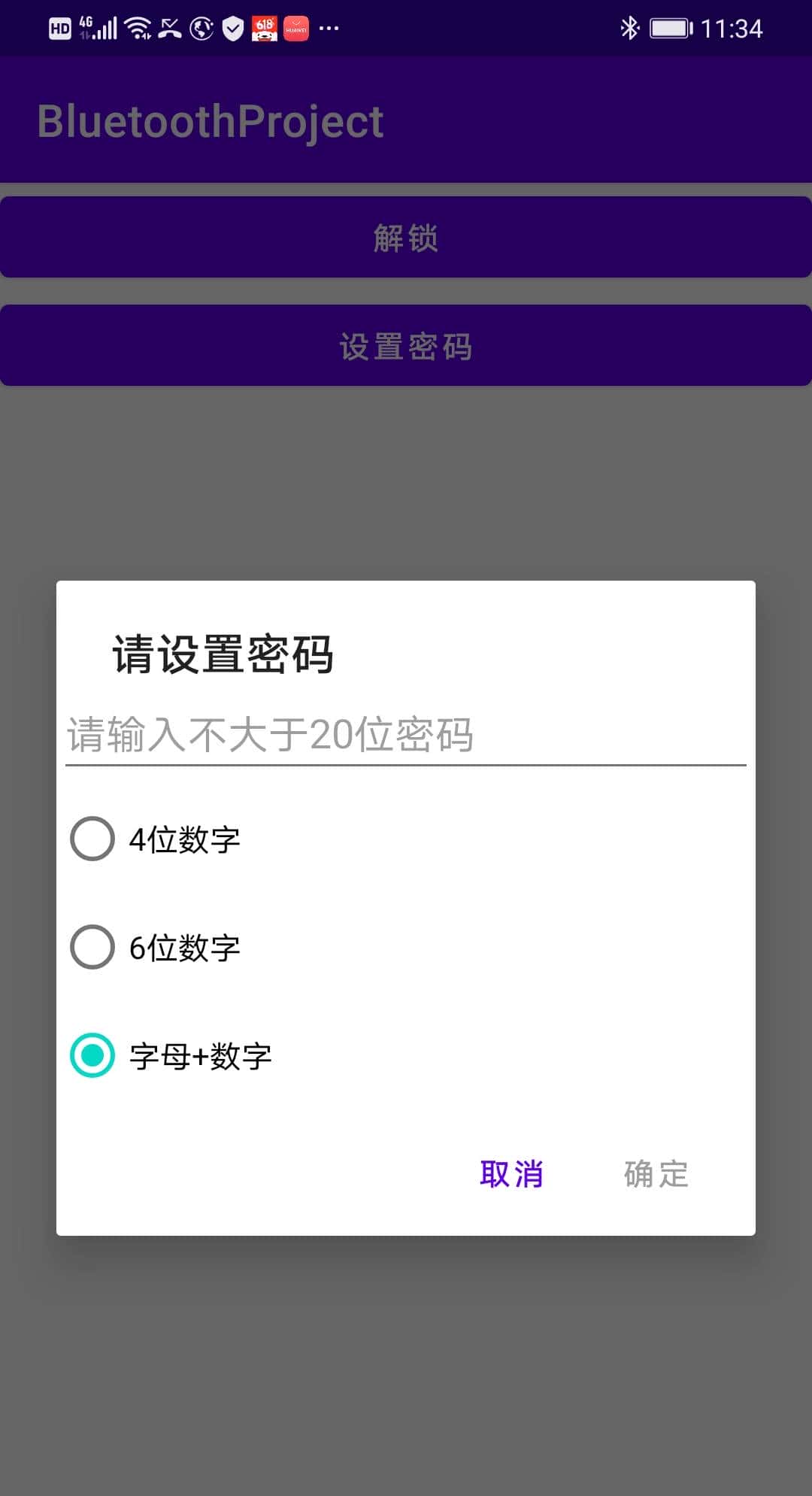The image size is (812, 1496).
Task: Tap the 解锁 button
Action: tap(406, 237)
